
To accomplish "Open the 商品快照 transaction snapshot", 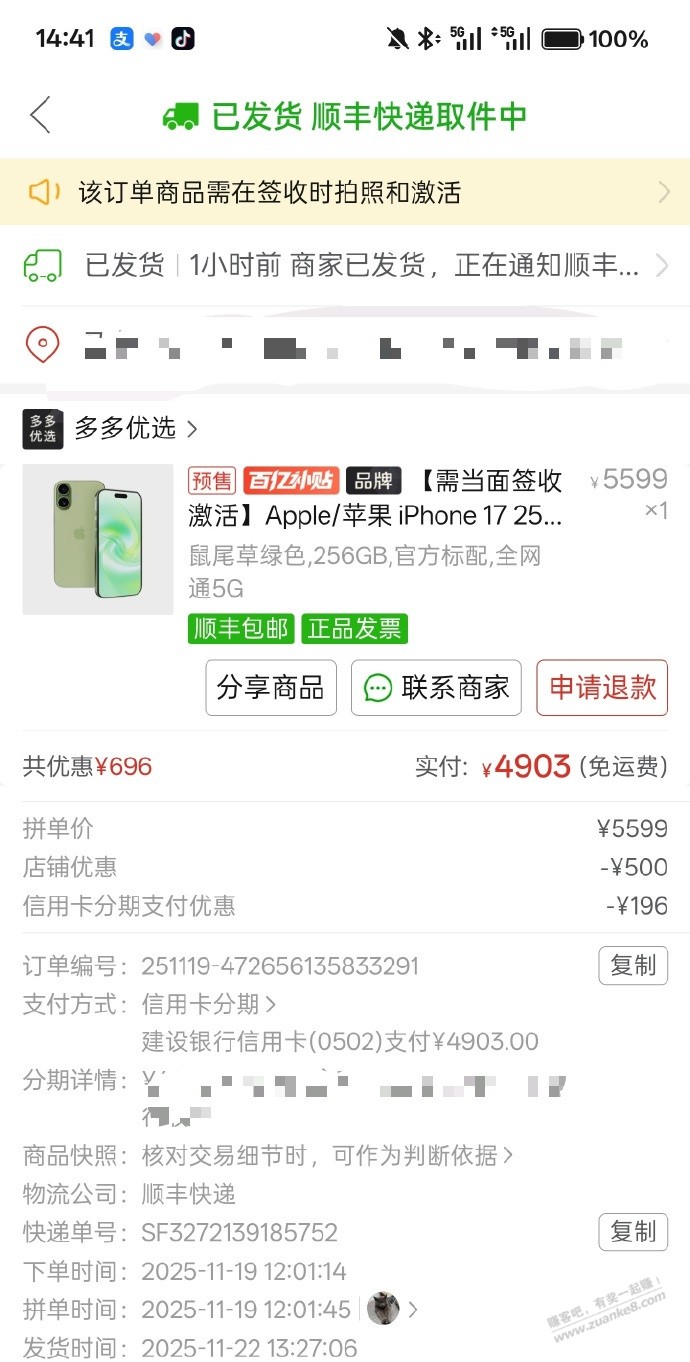I will pyautogui.click(x=327, y=1156).
